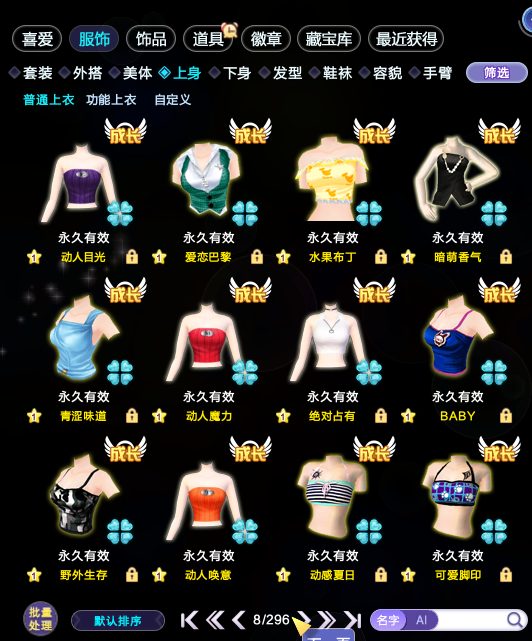
Task: Tap the search magnifier icon
Action: [515, 620]
